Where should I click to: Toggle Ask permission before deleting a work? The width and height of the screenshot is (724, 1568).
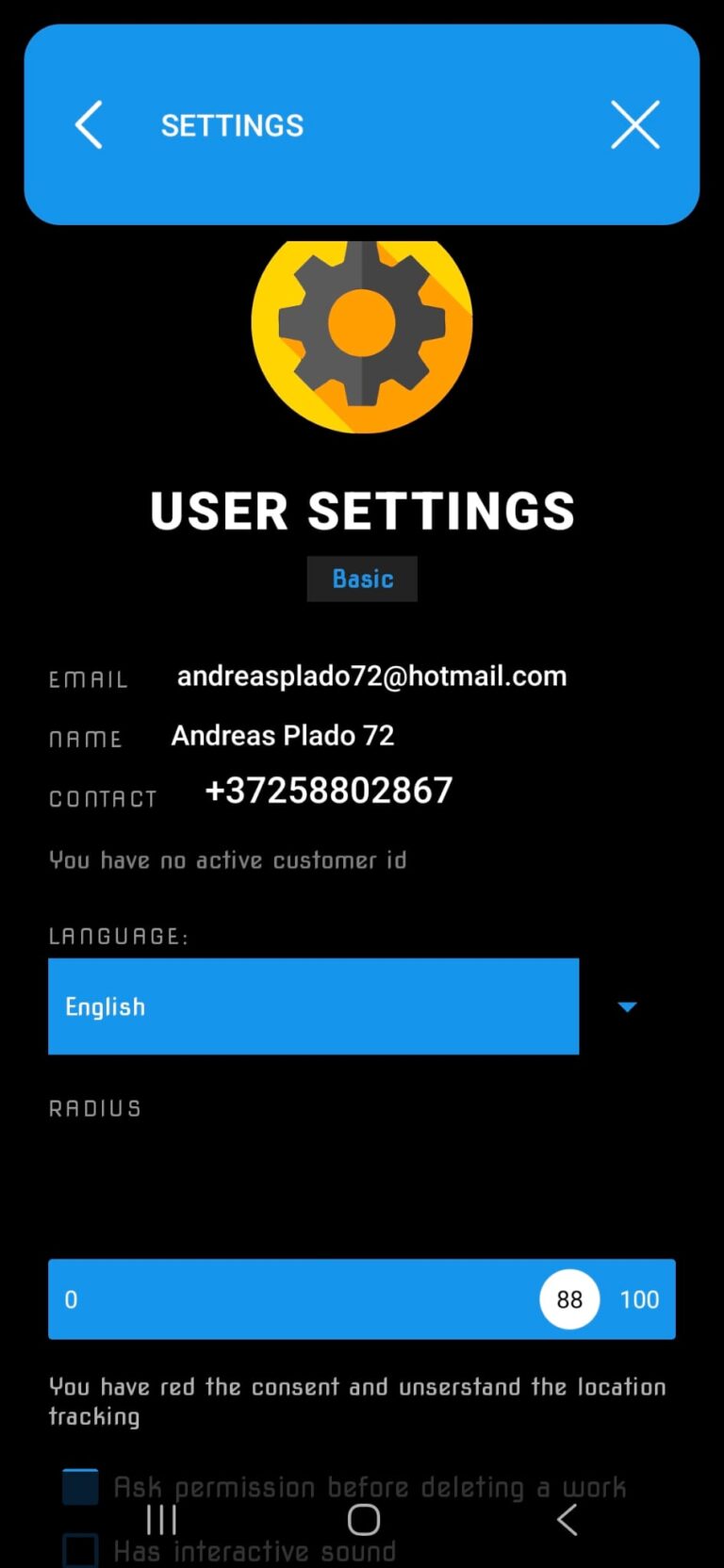[80, 1487]
